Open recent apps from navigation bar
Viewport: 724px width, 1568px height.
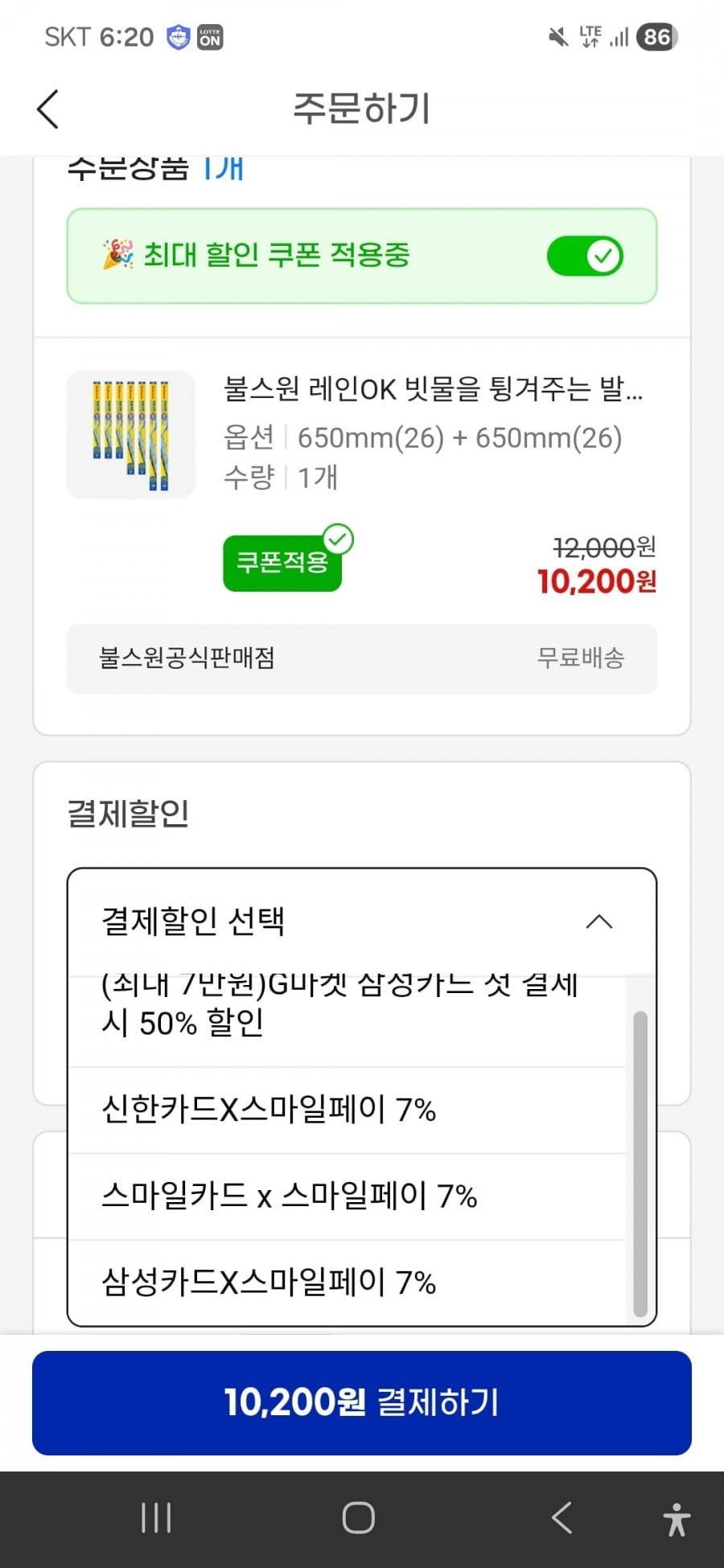coord(156,1518)
